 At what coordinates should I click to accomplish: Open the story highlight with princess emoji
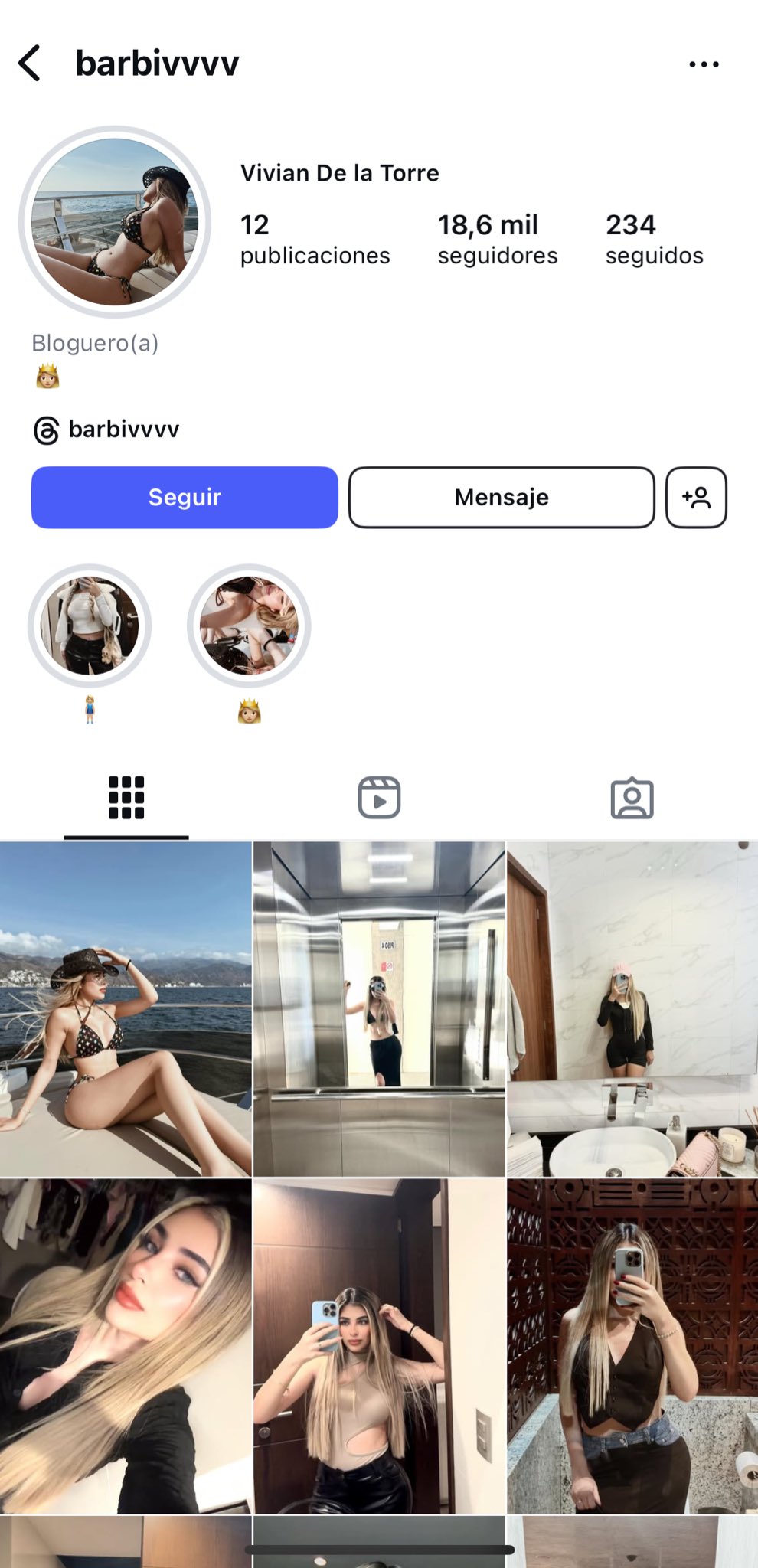[x=249, y=626]
